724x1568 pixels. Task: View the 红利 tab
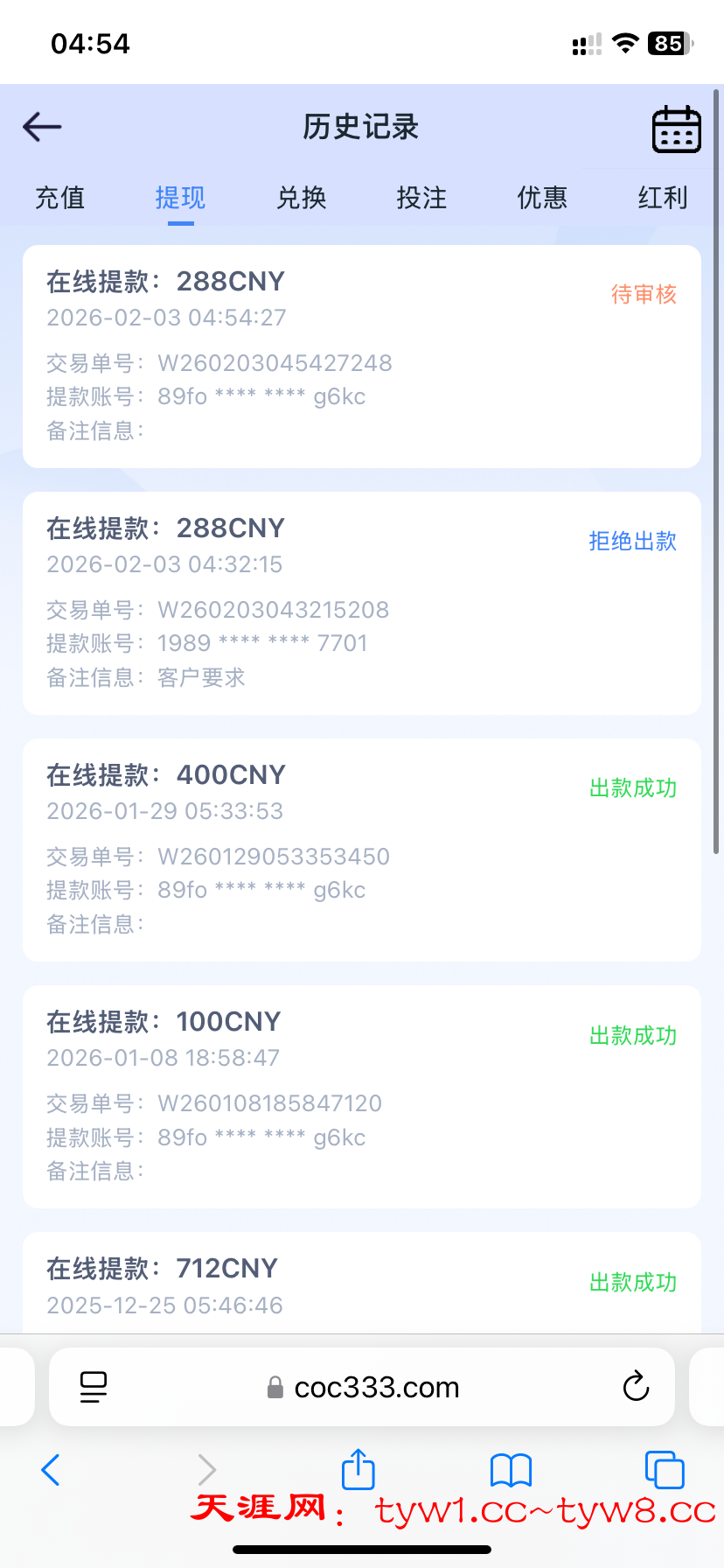pyautogui.click(x=662, y=199)
